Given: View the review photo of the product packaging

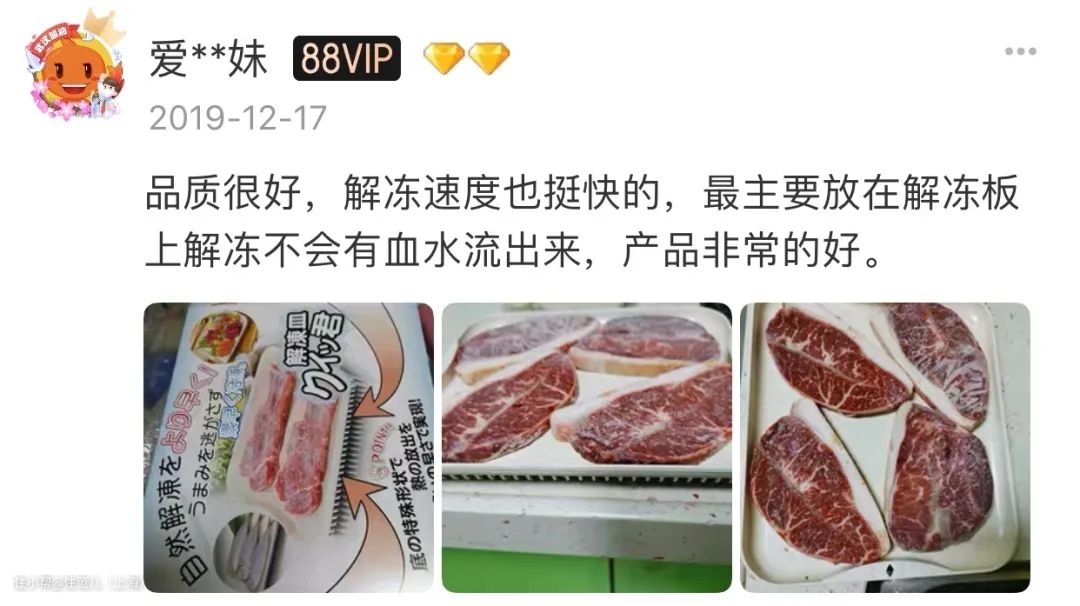Looking at the screenshot, I should click(x=288, y=447).
